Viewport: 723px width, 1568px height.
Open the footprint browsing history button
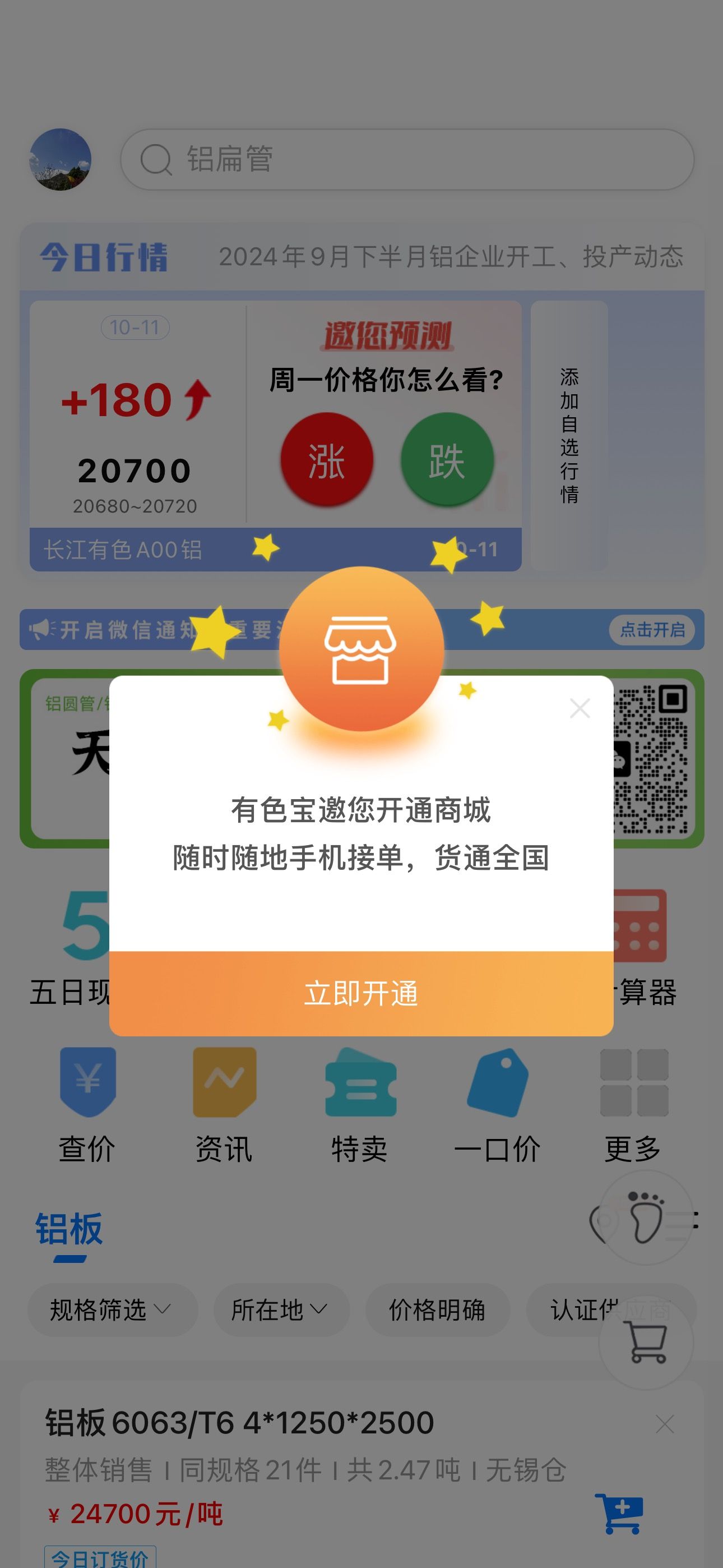pyautogui.click(x=646, y=1217)
